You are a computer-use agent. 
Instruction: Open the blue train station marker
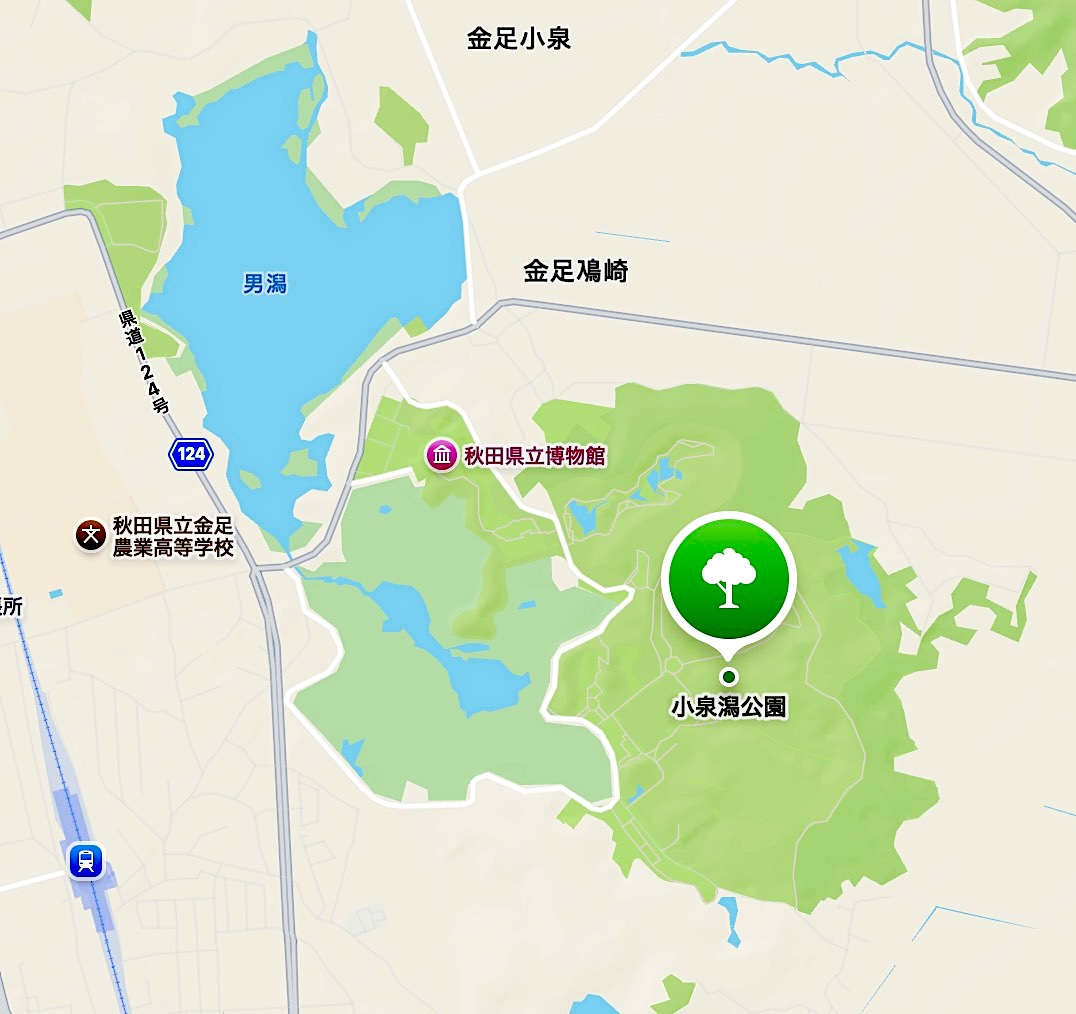click(x=86, y=860)
